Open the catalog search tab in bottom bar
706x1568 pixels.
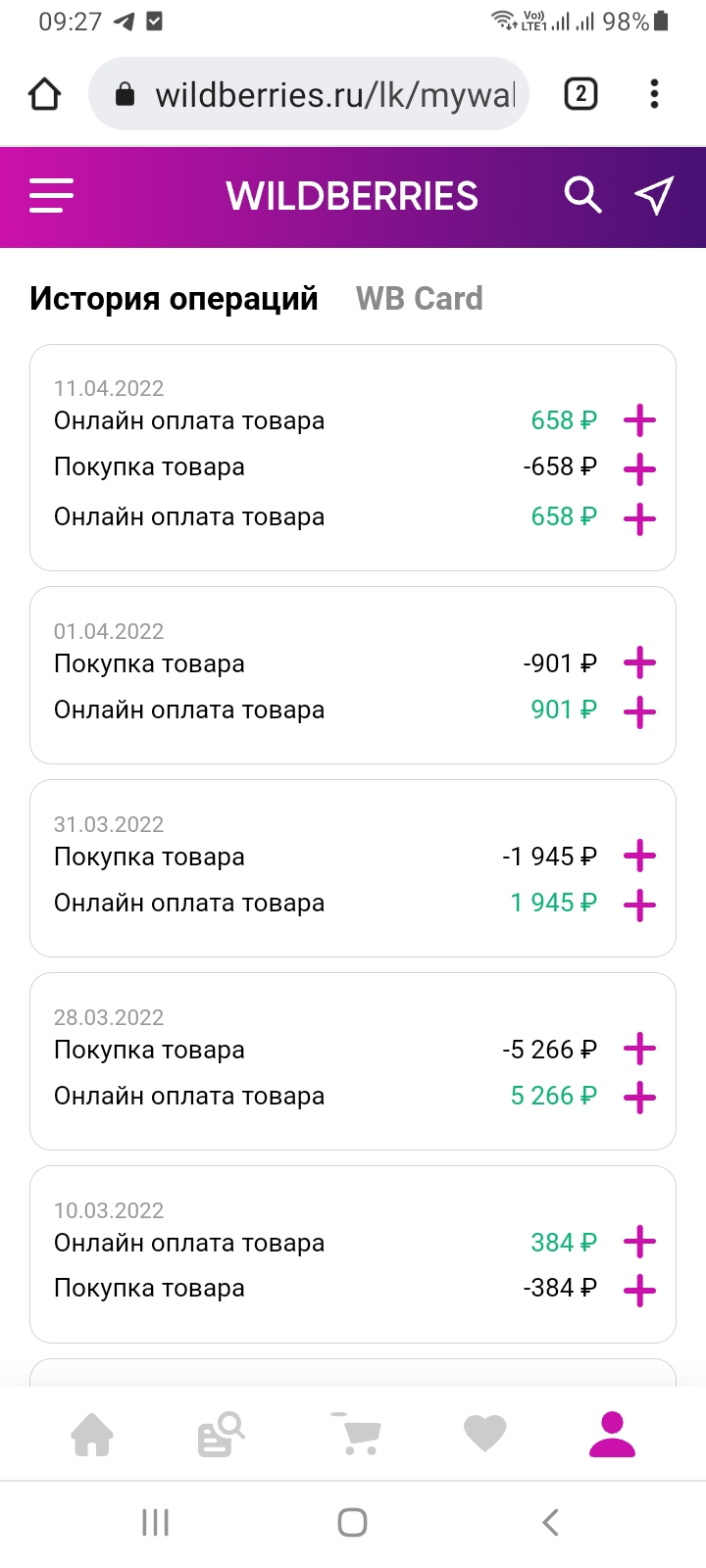tap(221, 1435)
